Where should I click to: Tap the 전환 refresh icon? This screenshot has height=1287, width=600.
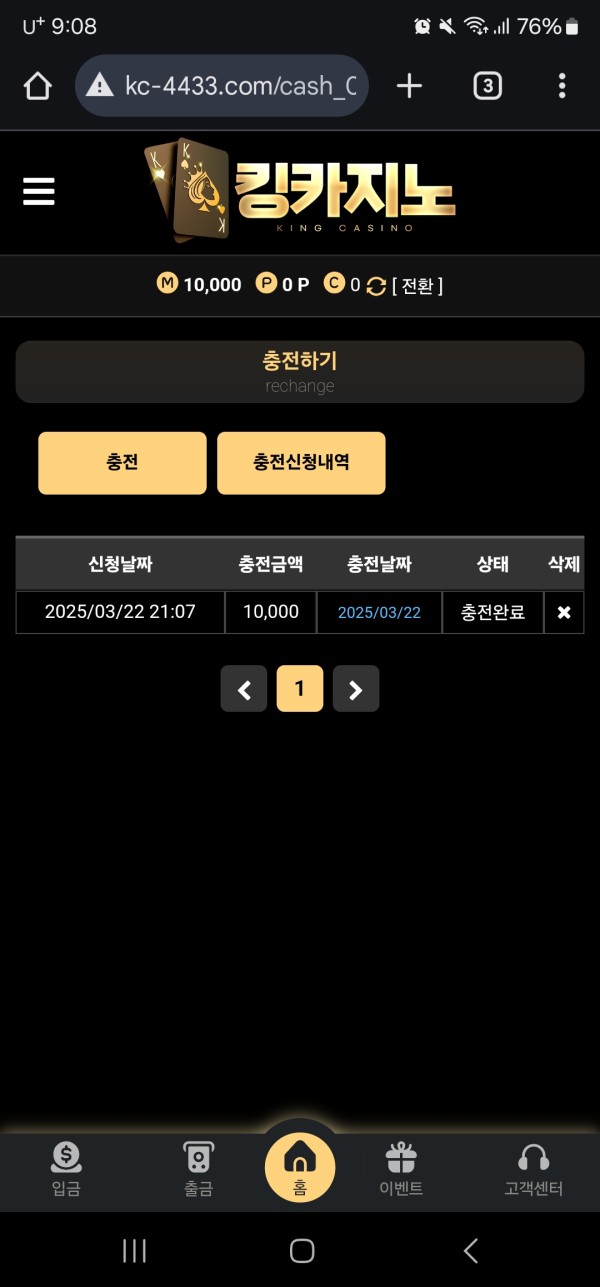coord(376,286)
